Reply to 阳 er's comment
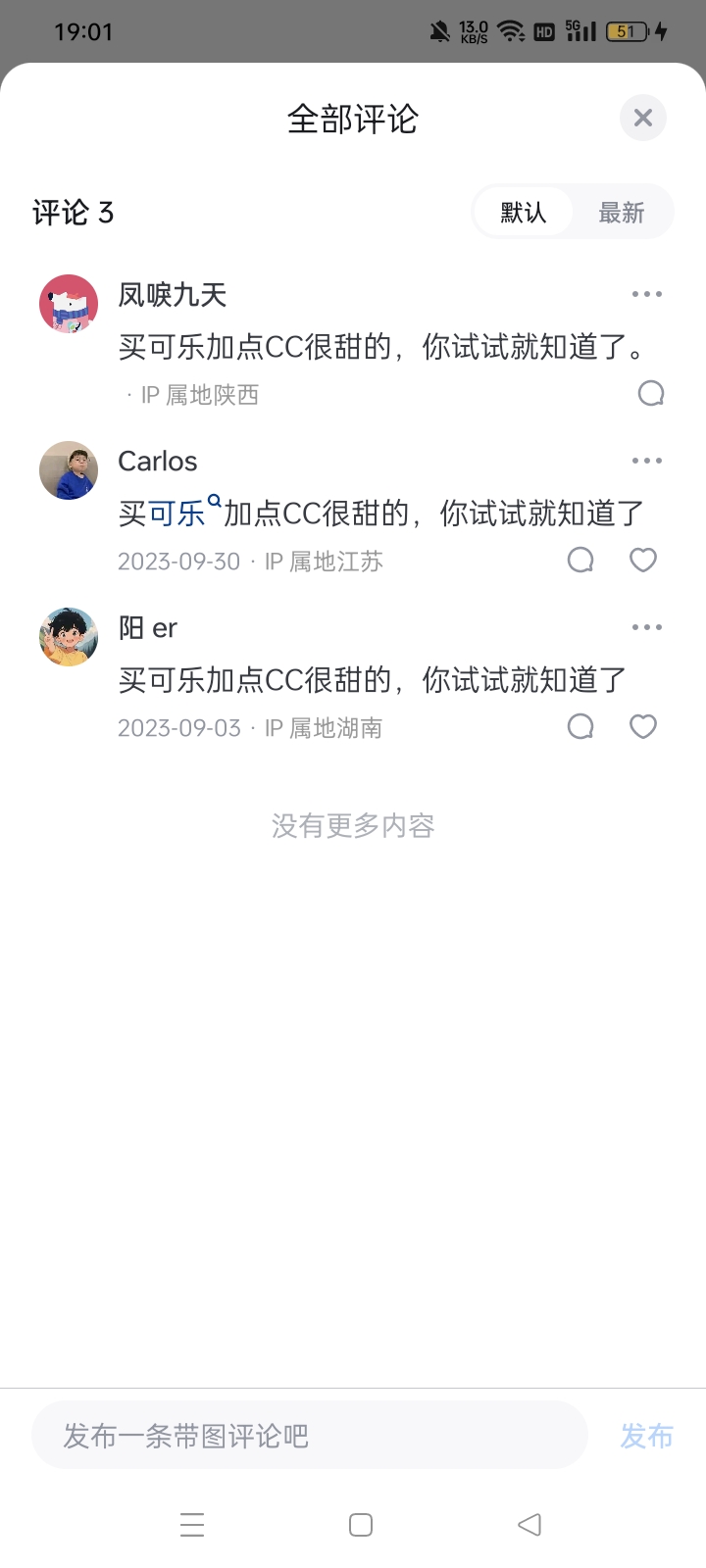Image resolution: width=706 pixels, height=1568 pixels. 580,727
